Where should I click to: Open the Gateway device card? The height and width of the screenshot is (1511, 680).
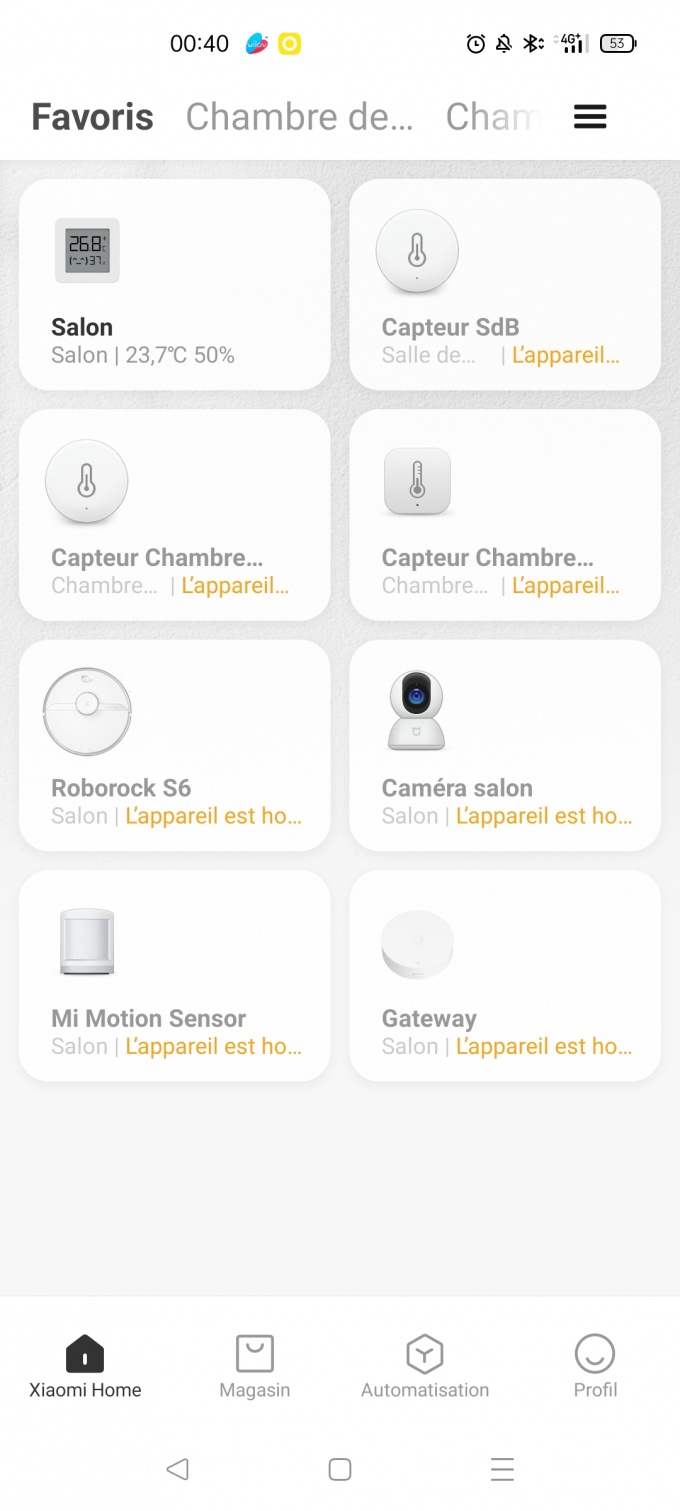pyautogui.click(x=505, y=976)
